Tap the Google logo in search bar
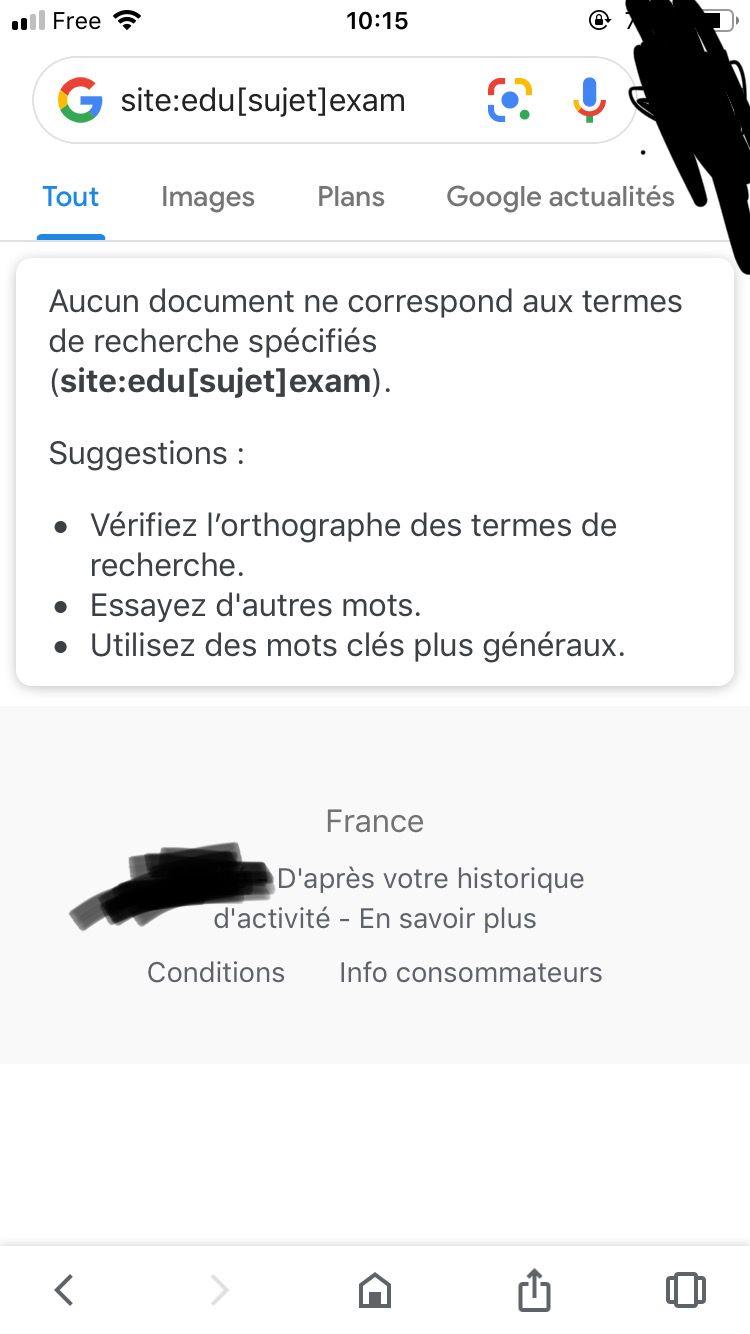This screenshot has width=750, height=1334. (80, 101)
